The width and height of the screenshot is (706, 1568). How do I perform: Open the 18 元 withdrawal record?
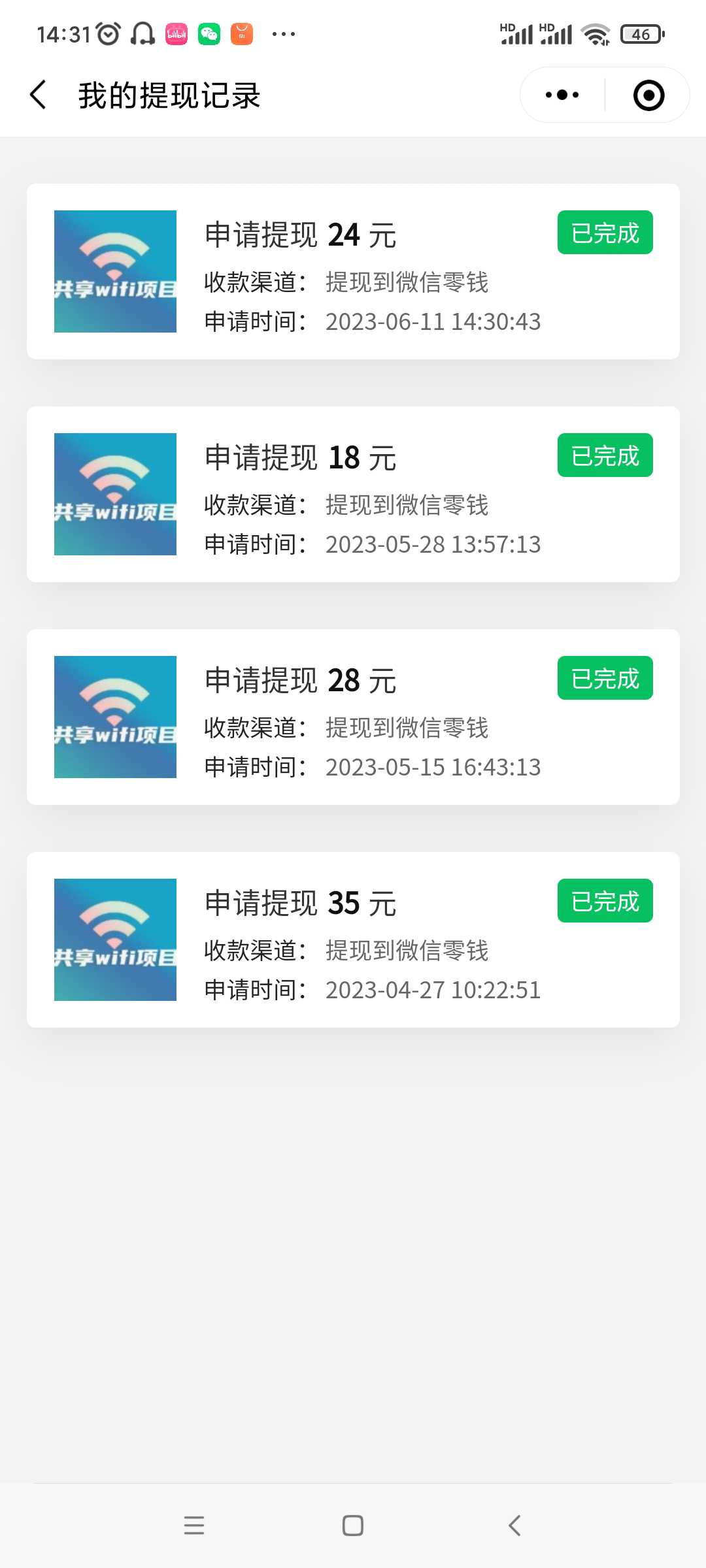[353, 494]
